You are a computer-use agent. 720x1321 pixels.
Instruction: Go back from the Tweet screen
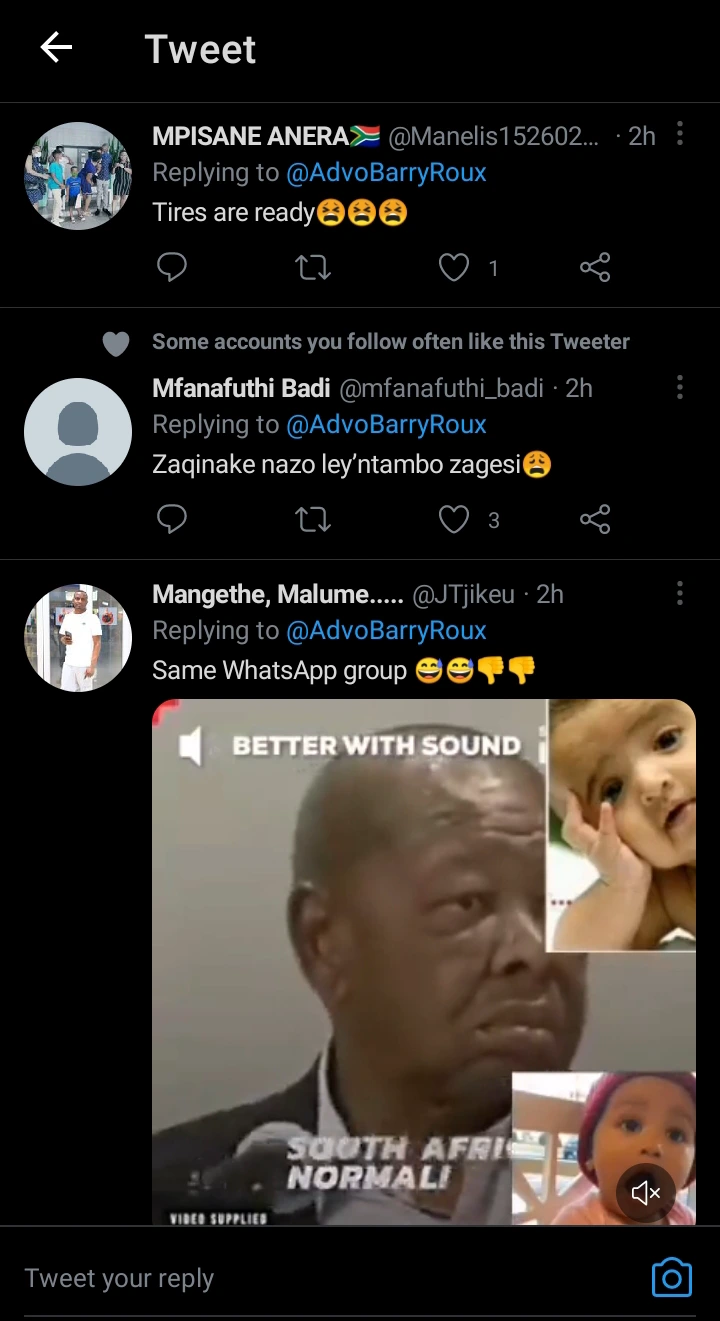coord(56,47)
